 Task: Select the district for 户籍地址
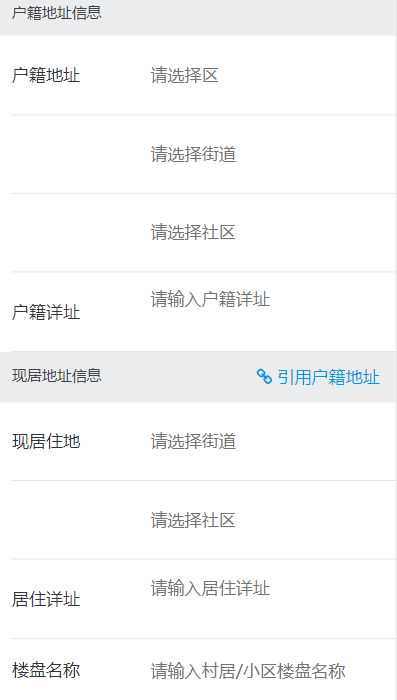tap(270, 75)
